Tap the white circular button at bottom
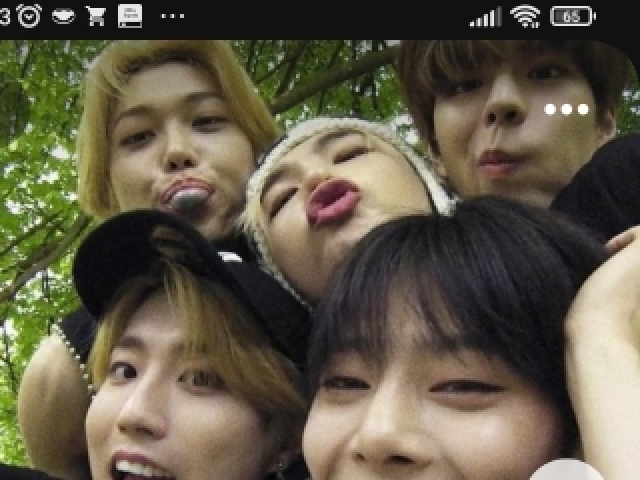This screenshot has width=640, height=480. pos(568,473)
